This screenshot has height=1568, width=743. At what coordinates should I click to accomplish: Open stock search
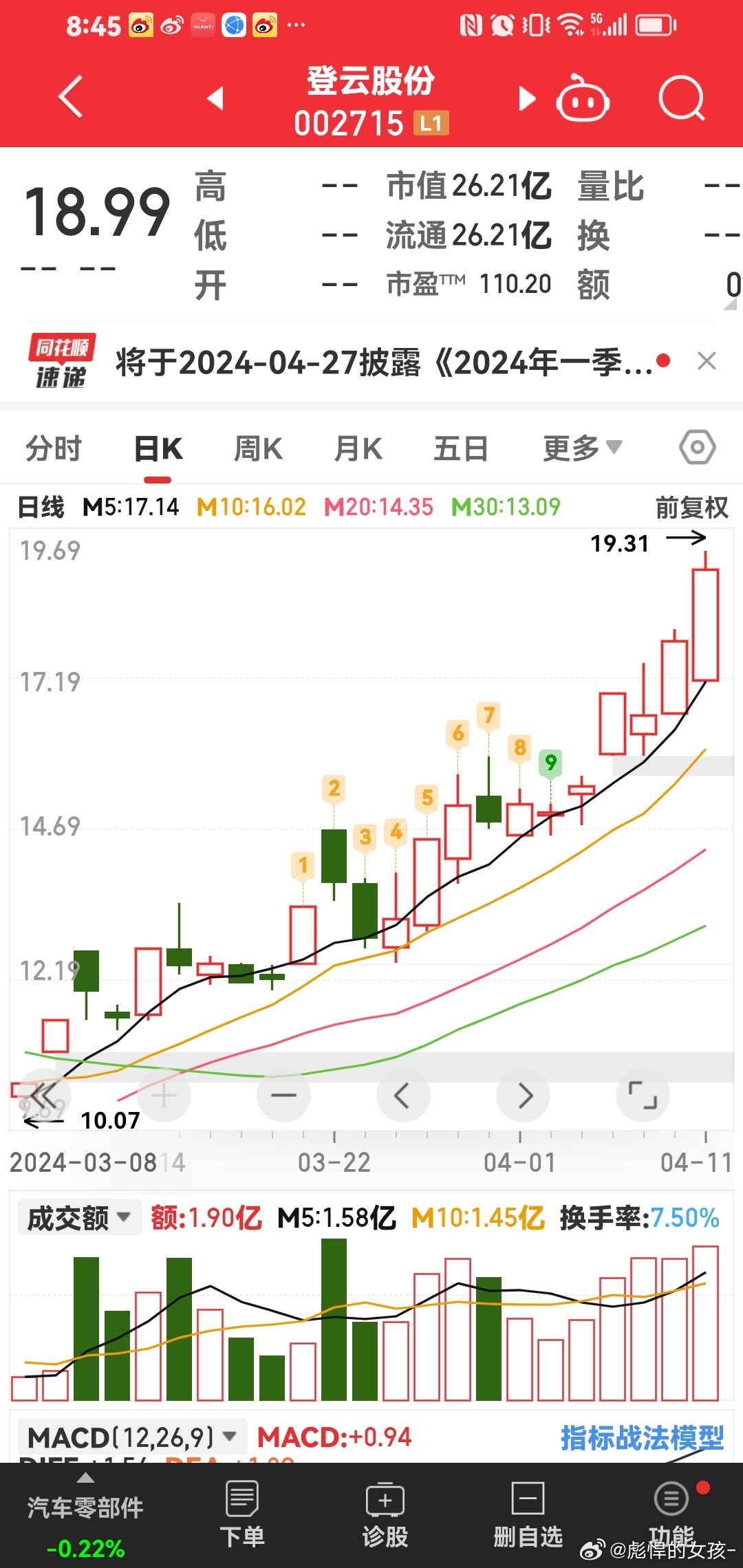pos(681,98)
